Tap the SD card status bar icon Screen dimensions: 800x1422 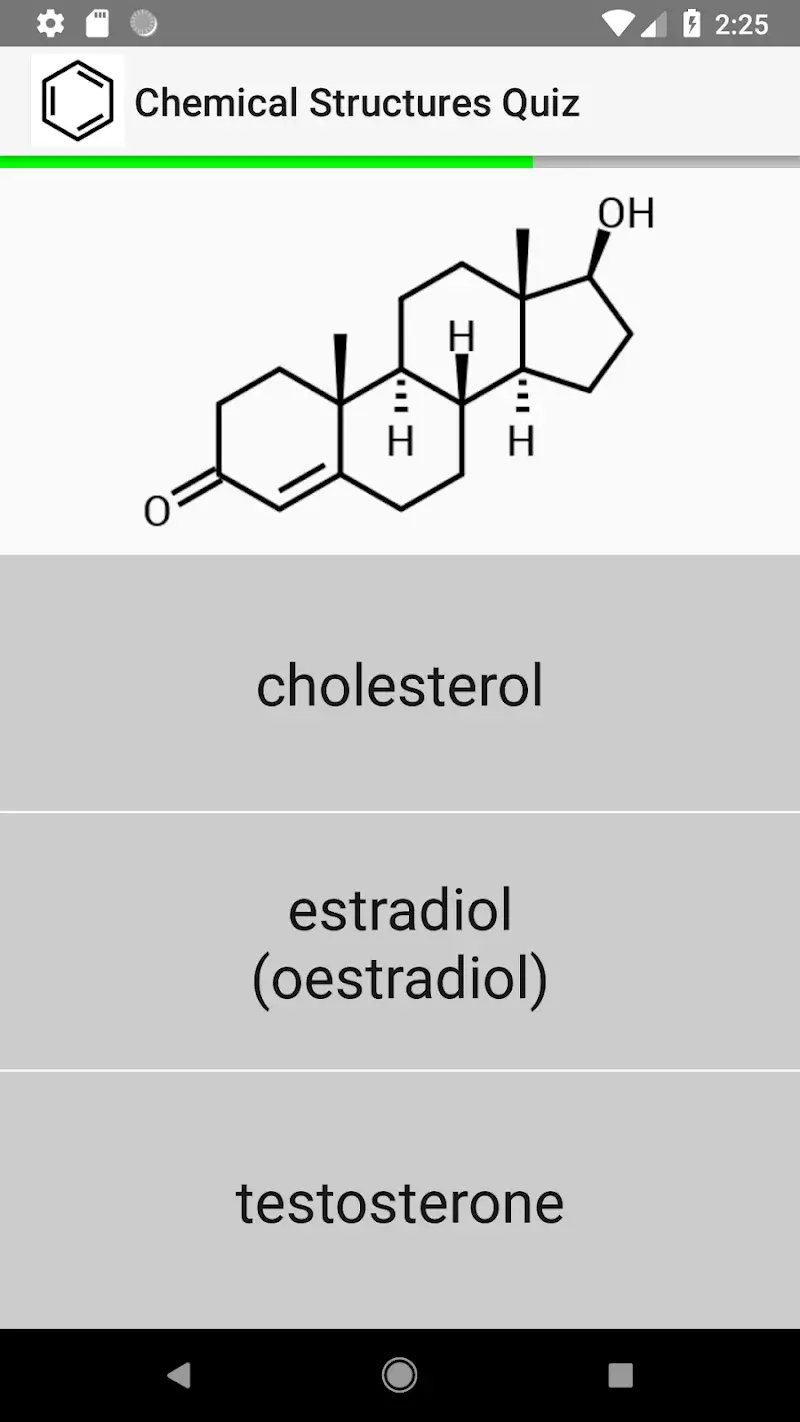click(98, 22)
